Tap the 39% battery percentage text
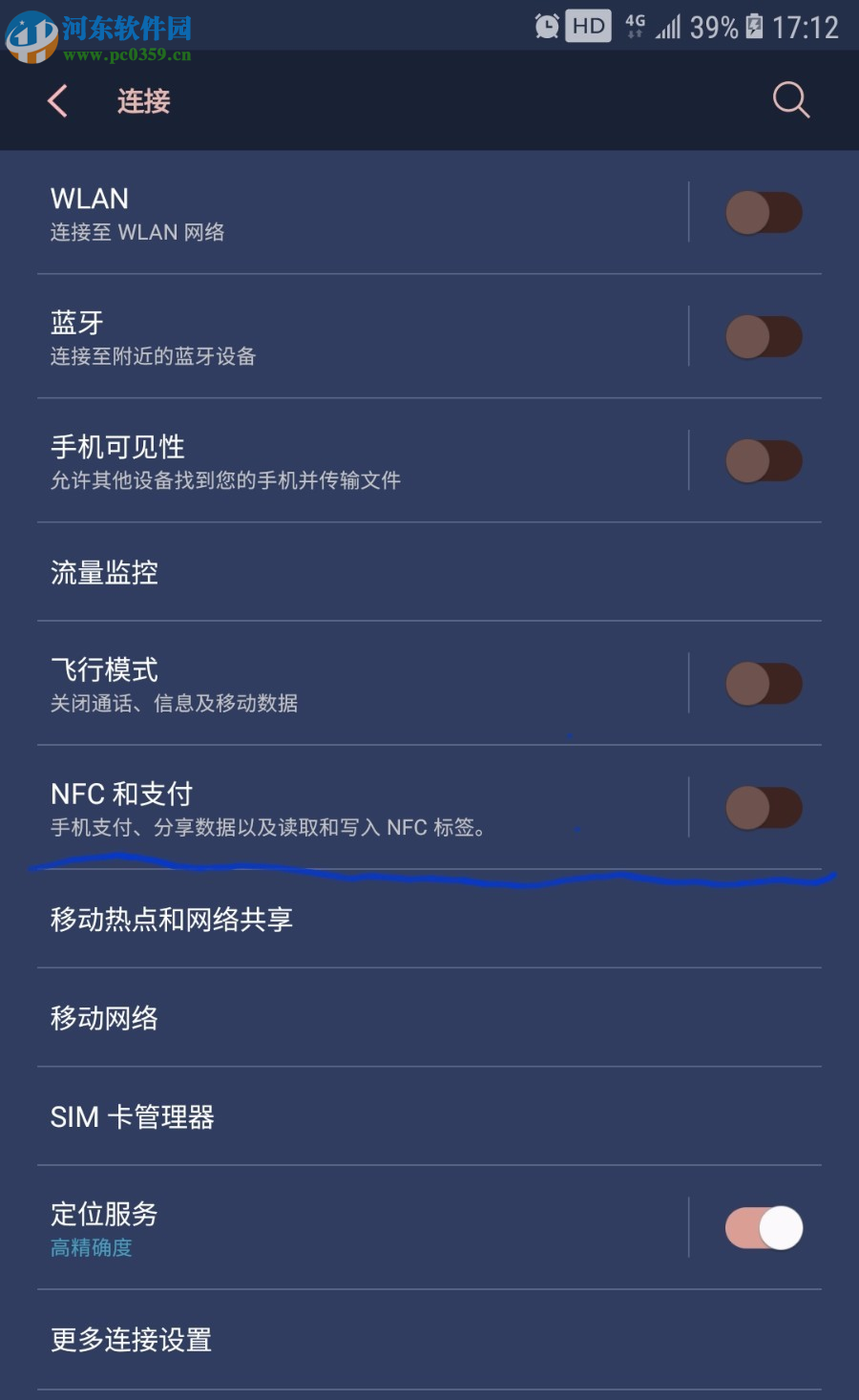Screen dimensions: 859x1400 click(x=715, y=26)
